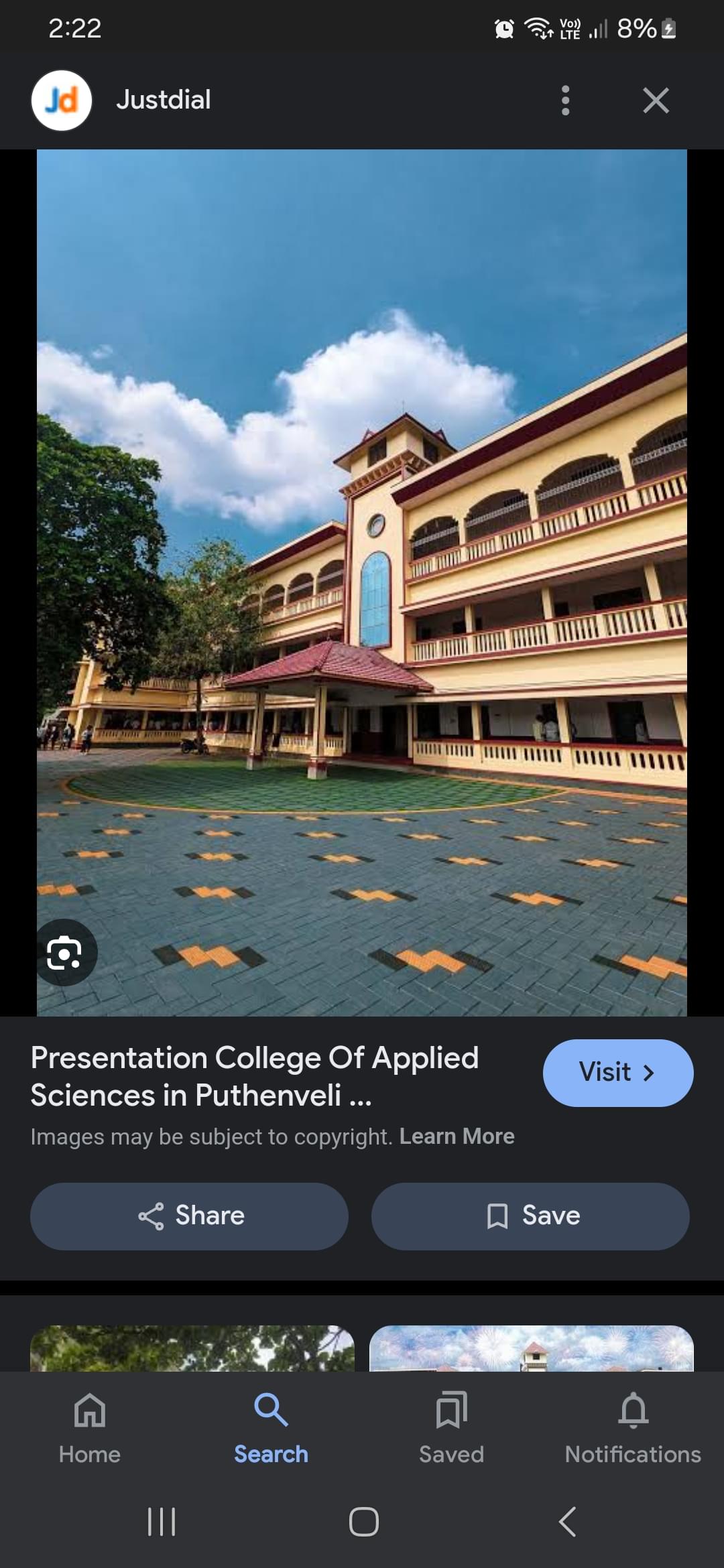The width and height of the screenshot is (724, 1568).
Task: Open the three-dot overflow menu
Action: click(565, 101)
